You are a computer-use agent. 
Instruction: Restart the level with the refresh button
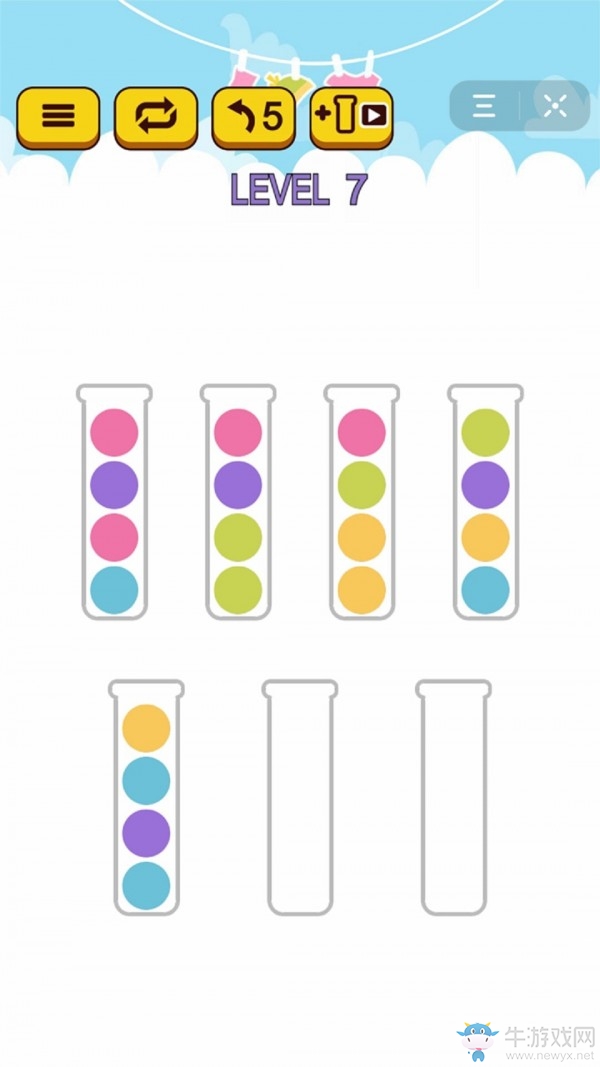coord(156,117)
